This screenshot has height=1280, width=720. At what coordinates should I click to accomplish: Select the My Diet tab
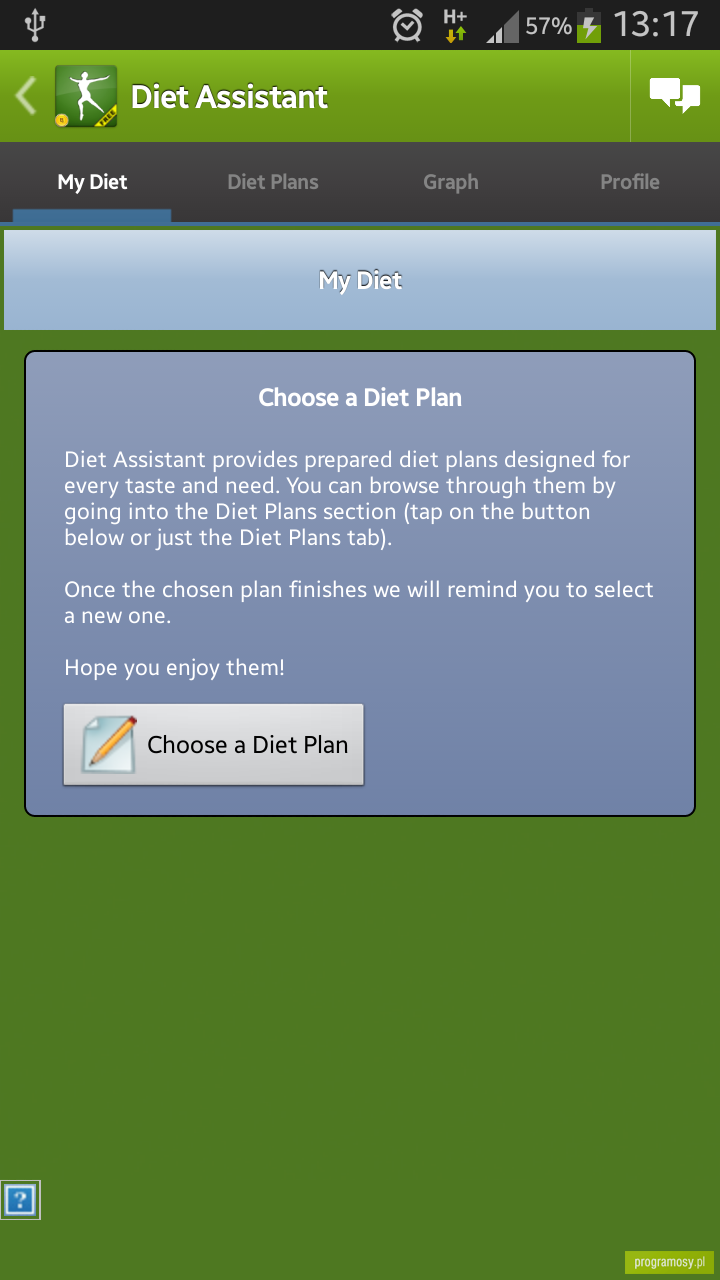click(92, 182)
